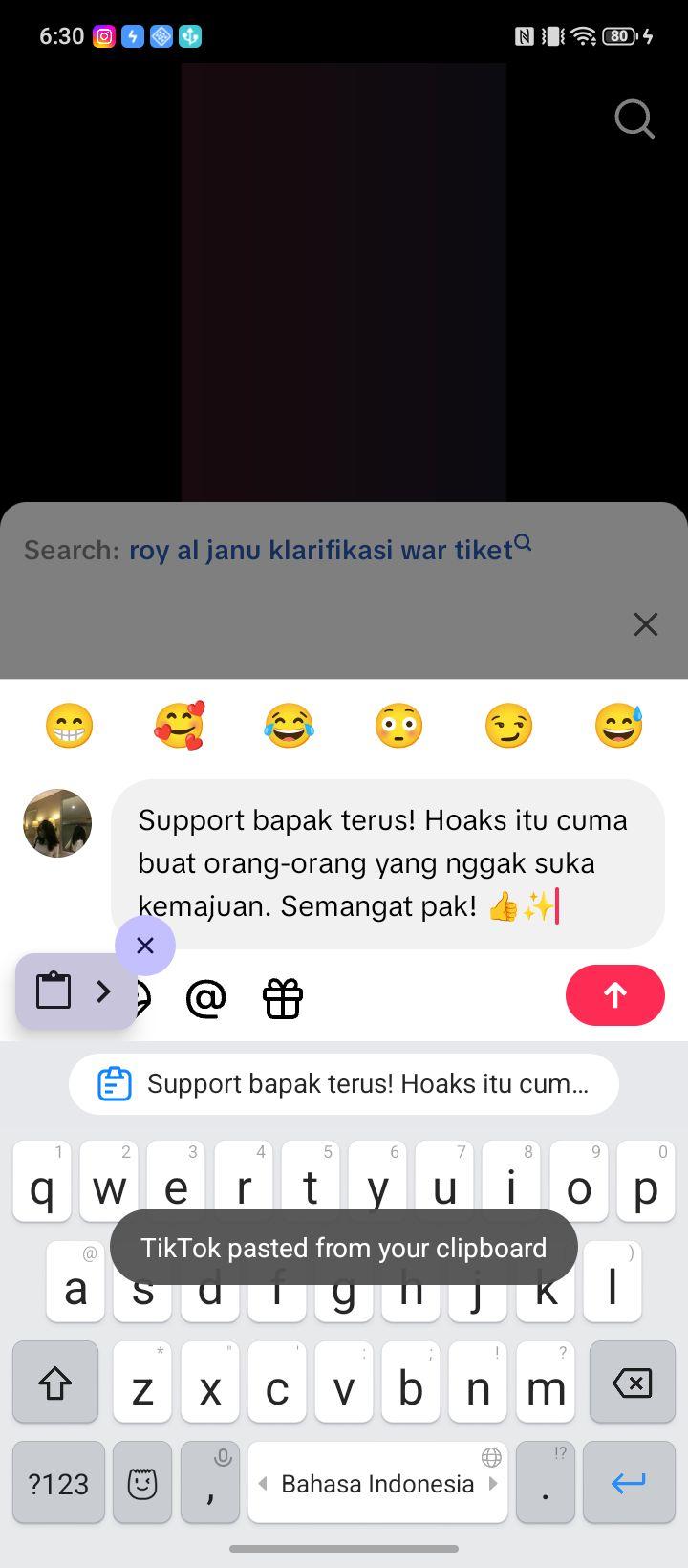Expand the floating clipboard panel
688x1568 pixels.
tap(103, 991)
